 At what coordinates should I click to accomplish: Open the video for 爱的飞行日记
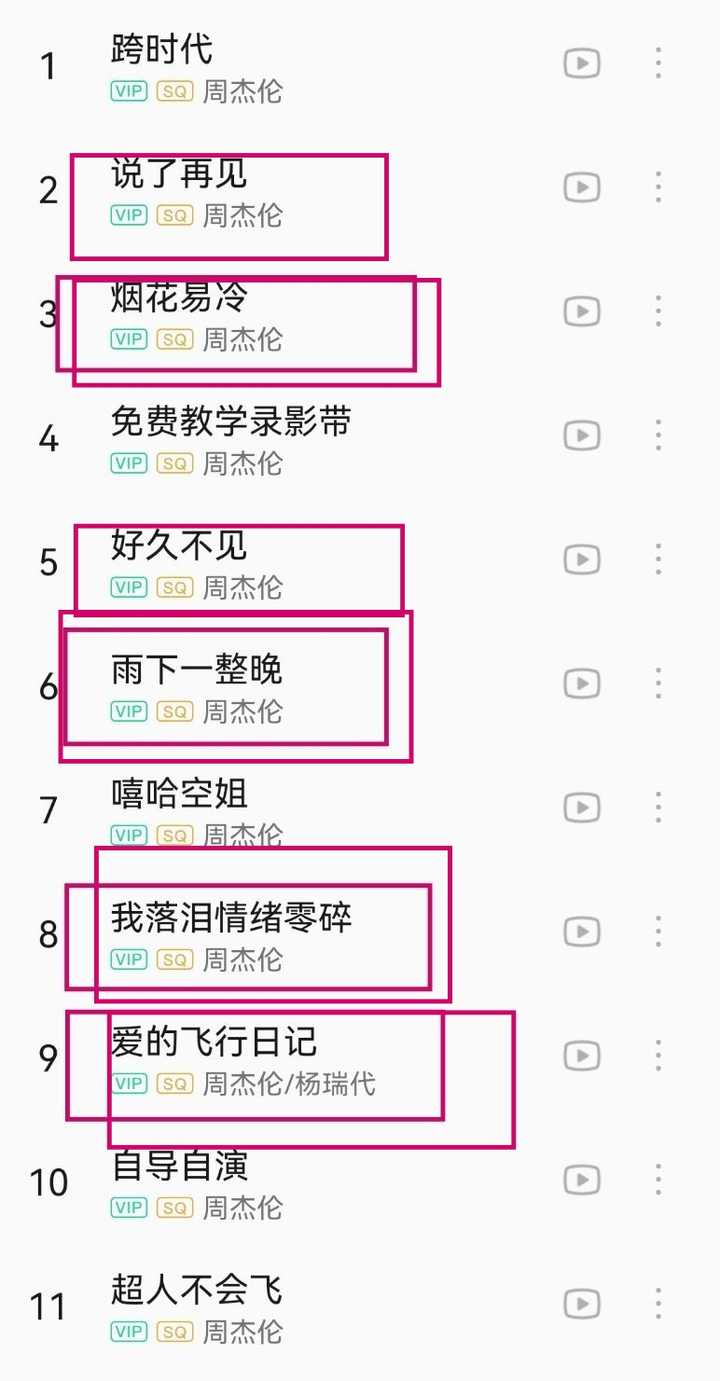(581, 1056)
